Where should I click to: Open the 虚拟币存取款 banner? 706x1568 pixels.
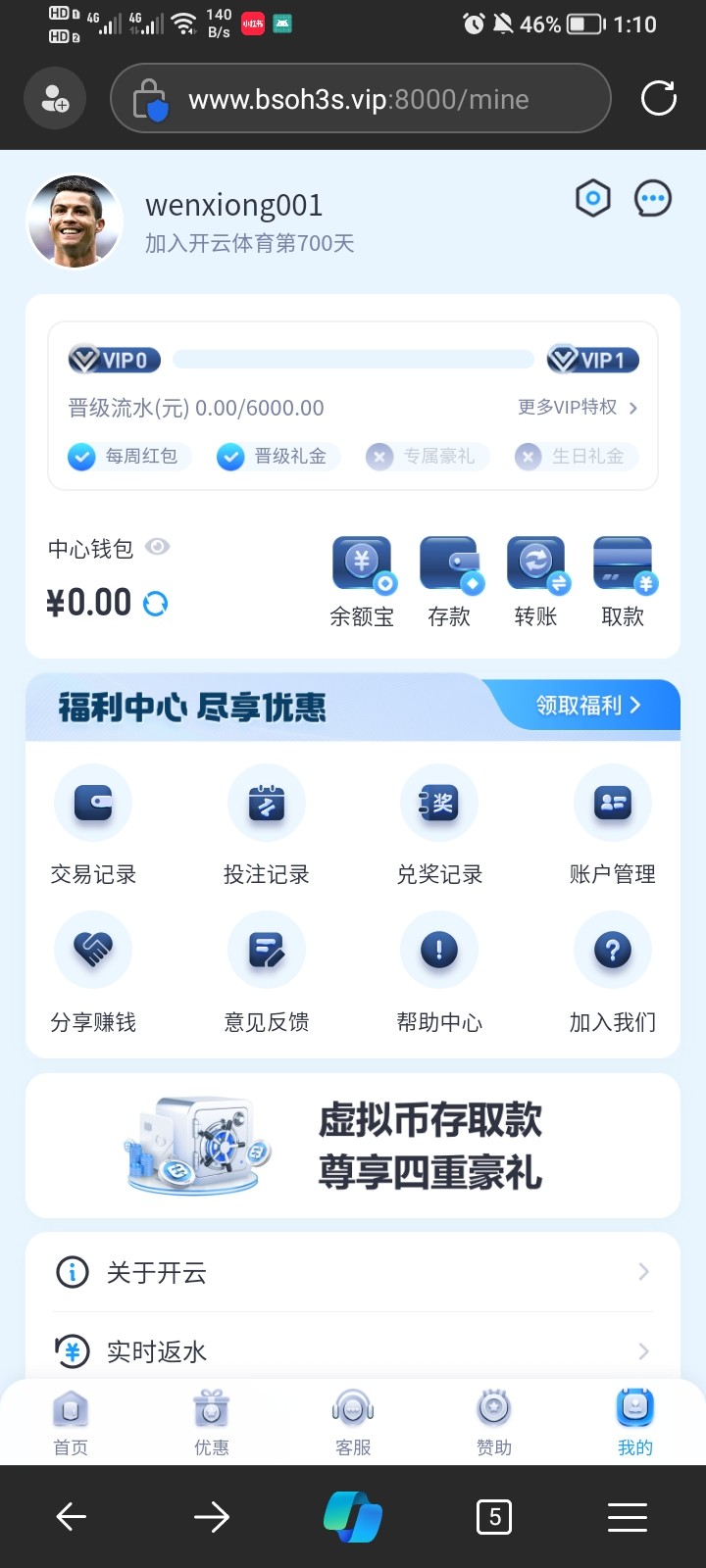(x=353, y=1146)
